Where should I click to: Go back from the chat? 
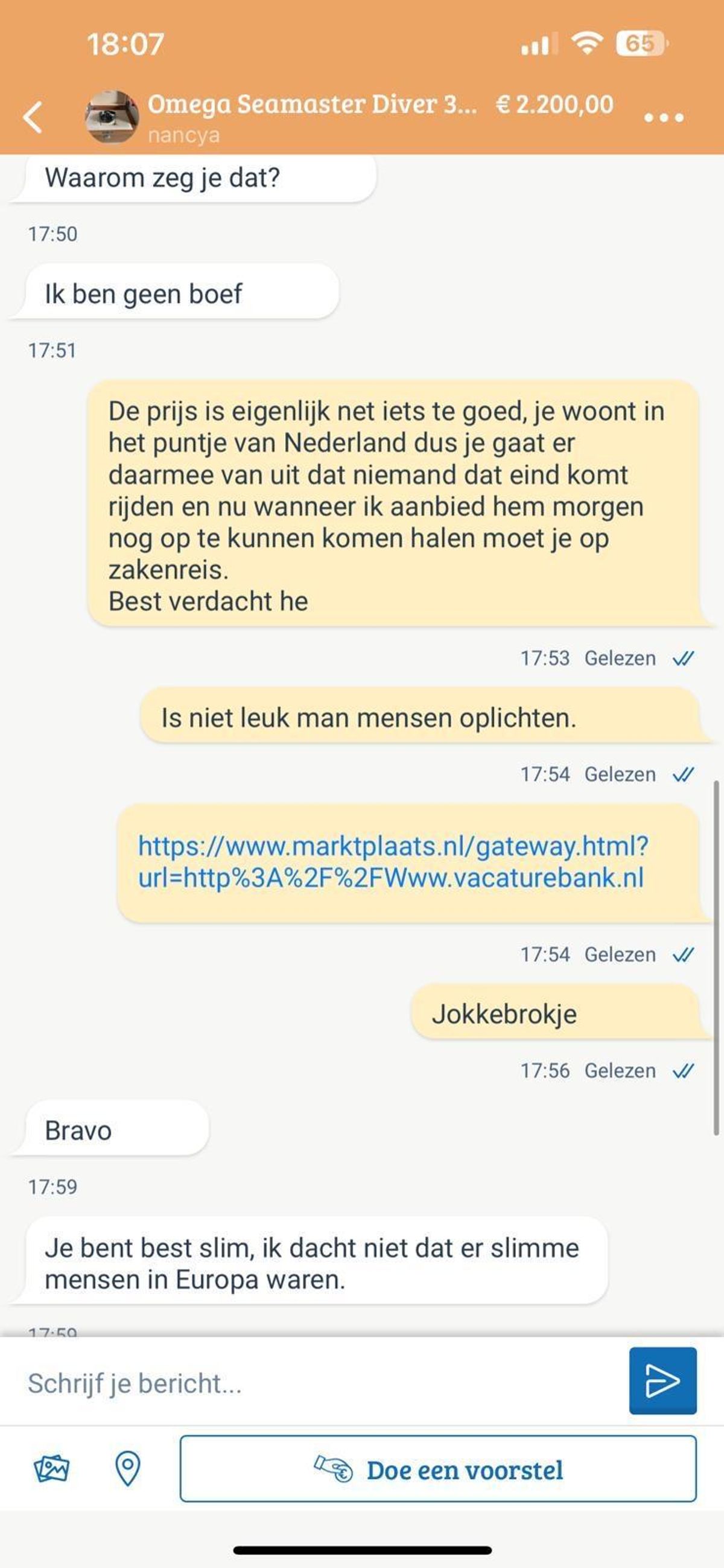click(x=33, y=117)
